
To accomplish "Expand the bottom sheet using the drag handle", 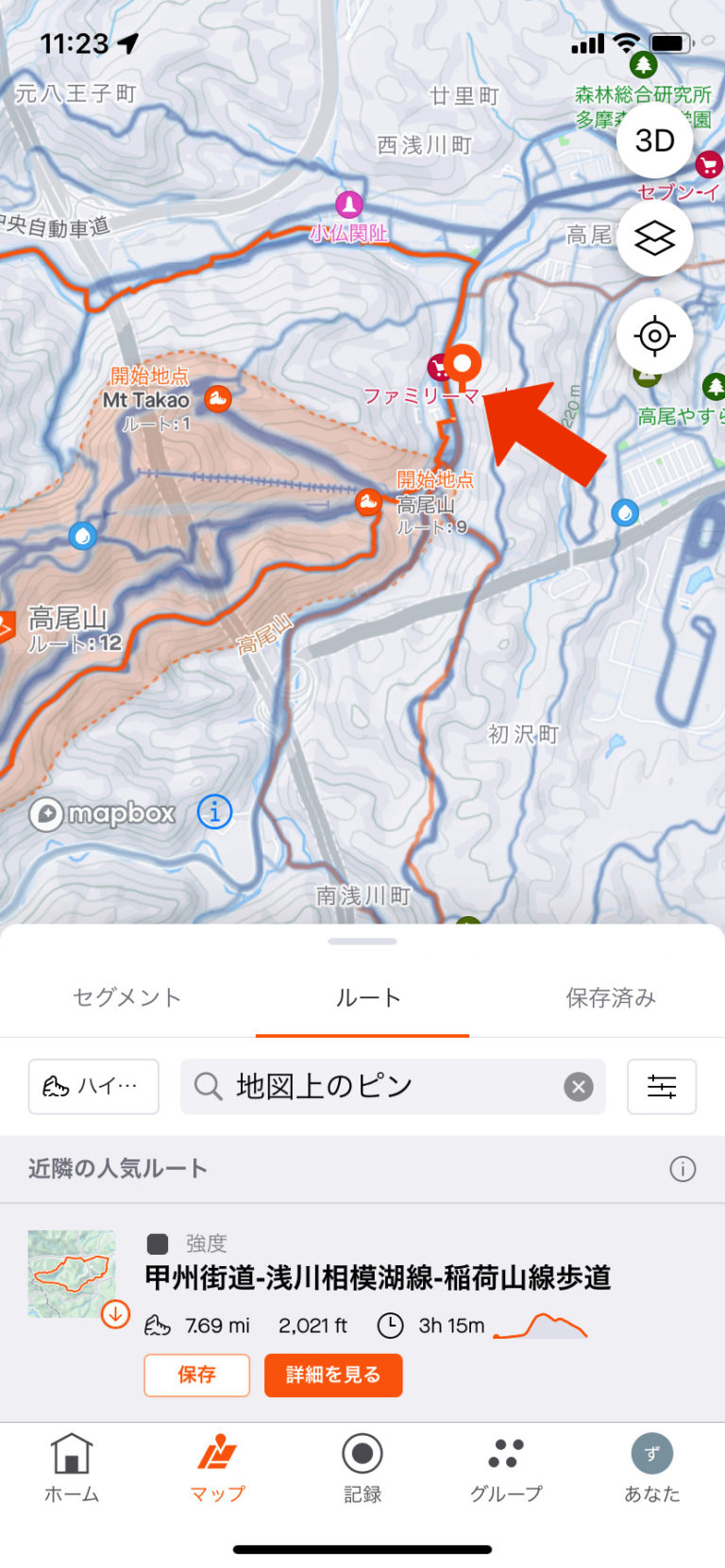I will [362, 941].
